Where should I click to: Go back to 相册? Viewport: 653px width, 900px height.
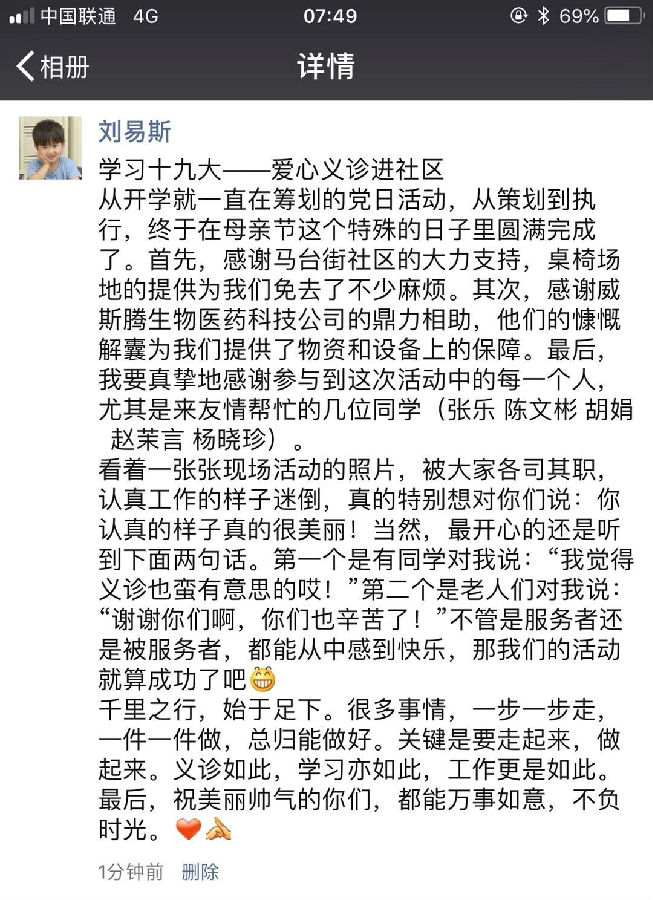52,67
